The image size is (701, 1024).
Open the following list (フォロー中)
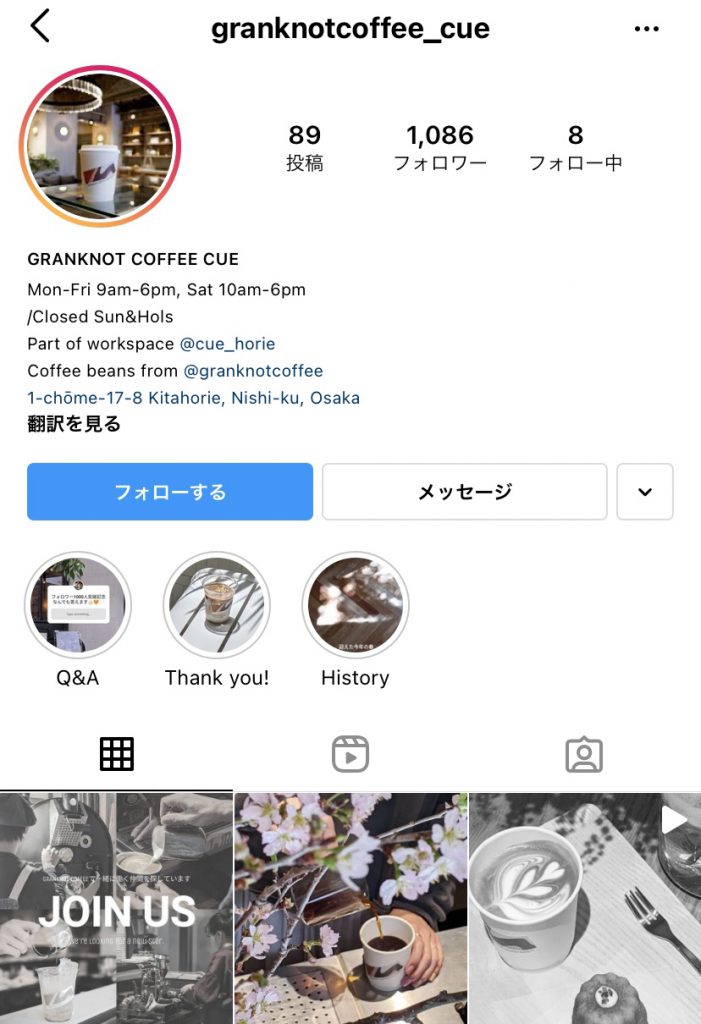pos(575,147)
